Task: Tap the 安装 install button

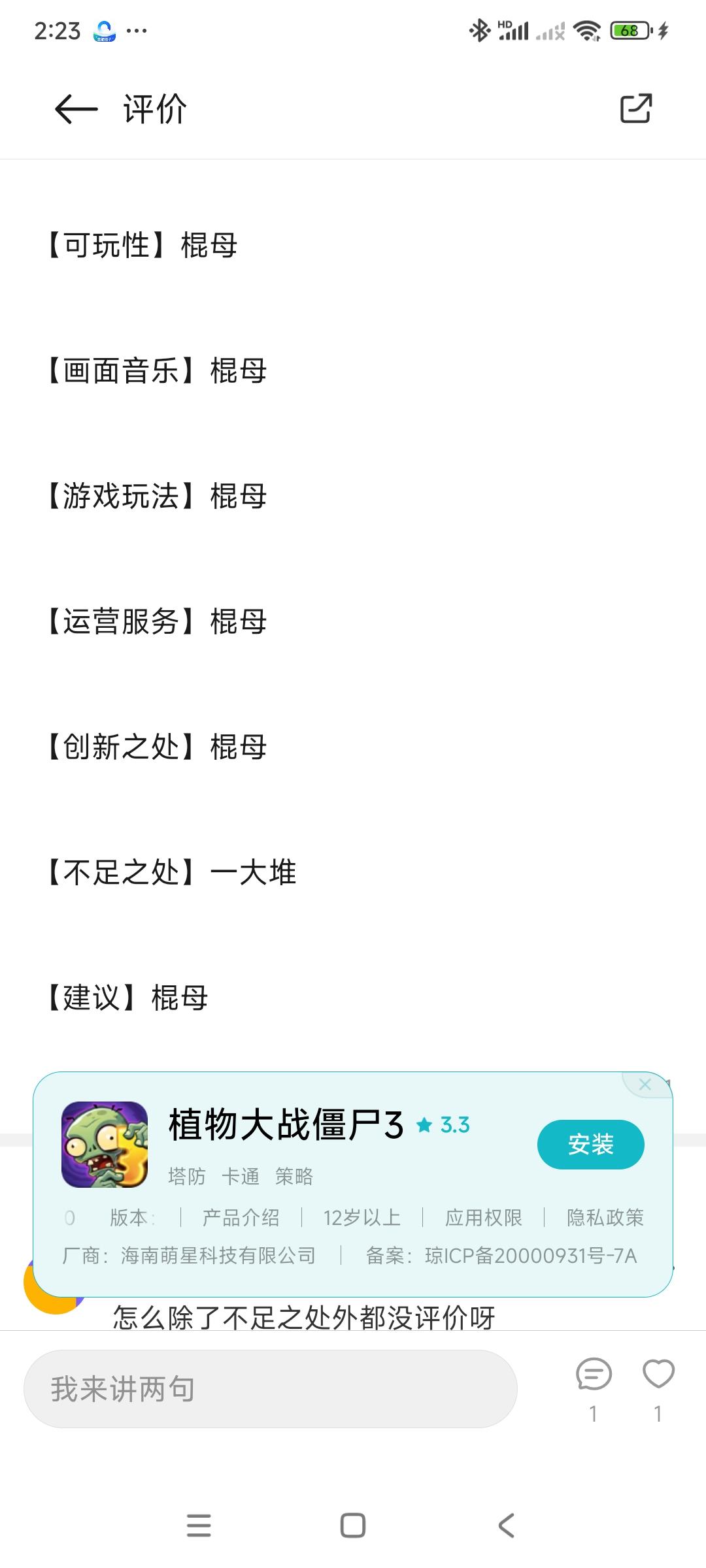Action: pyautogui.click(x=590, y=1143)
